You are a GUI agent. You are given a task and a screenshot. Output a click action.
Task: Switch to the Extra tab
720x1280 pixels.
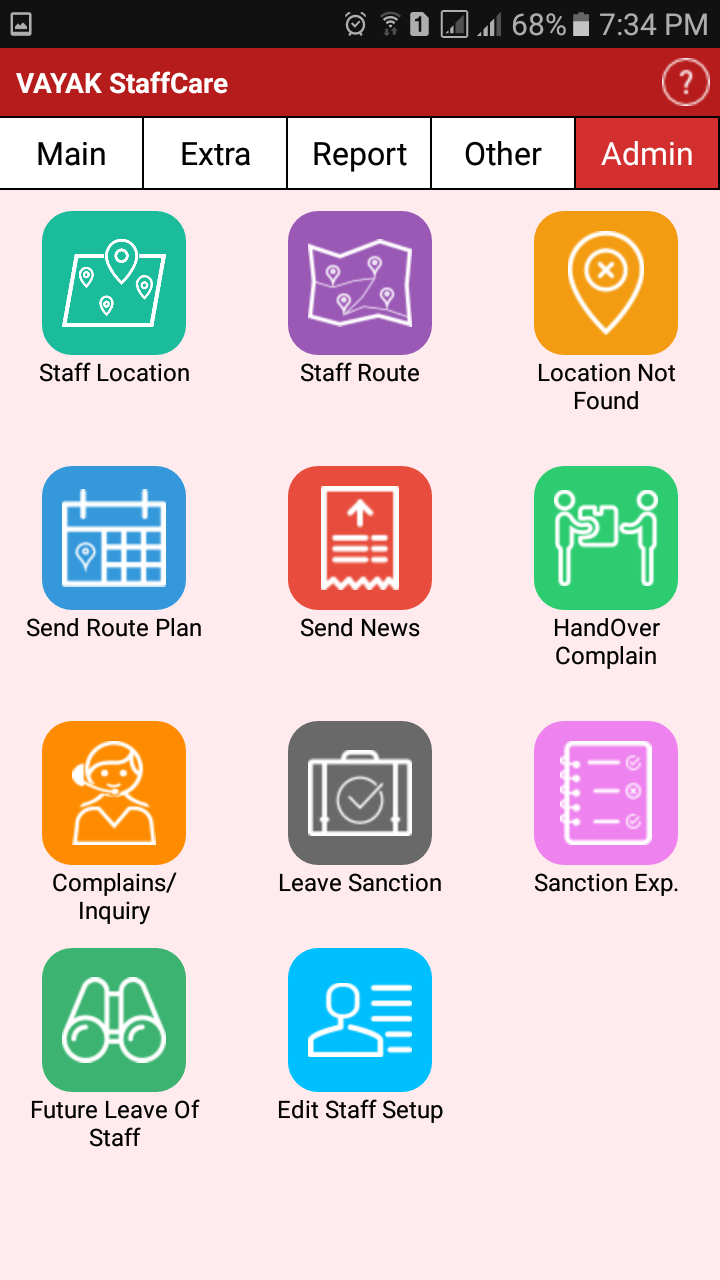click(215, 154)
